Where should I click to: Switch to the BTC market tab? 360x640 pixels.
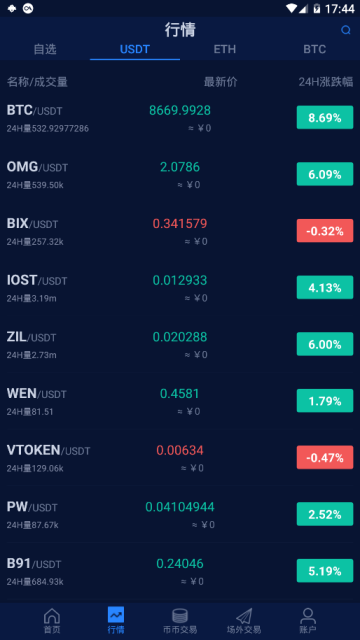tap(315, 49)
